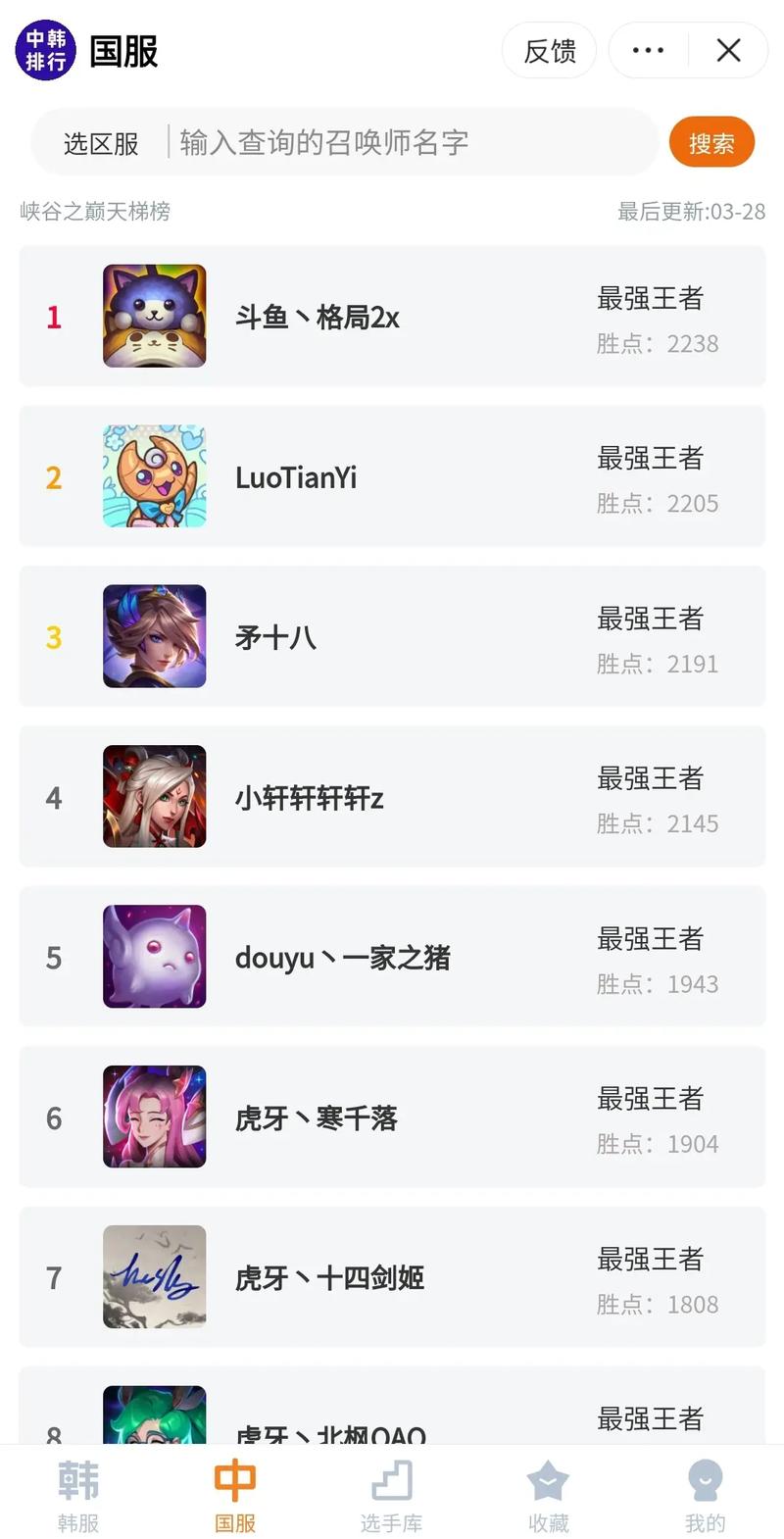Screen dimensions: 784x1539
Task: Tap the 反馈 feedback button
Action: click(549, 51)
